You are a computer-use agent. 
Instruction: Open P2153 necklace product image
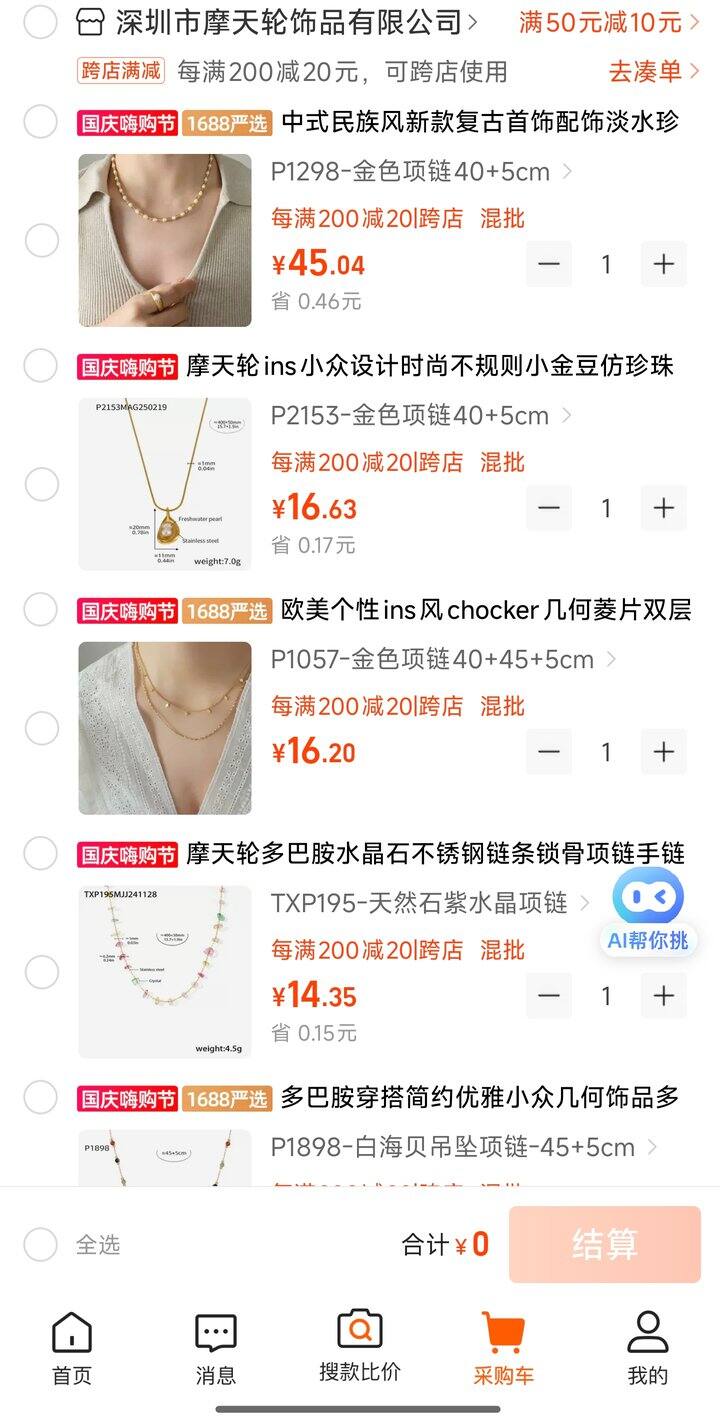point(165,484)
